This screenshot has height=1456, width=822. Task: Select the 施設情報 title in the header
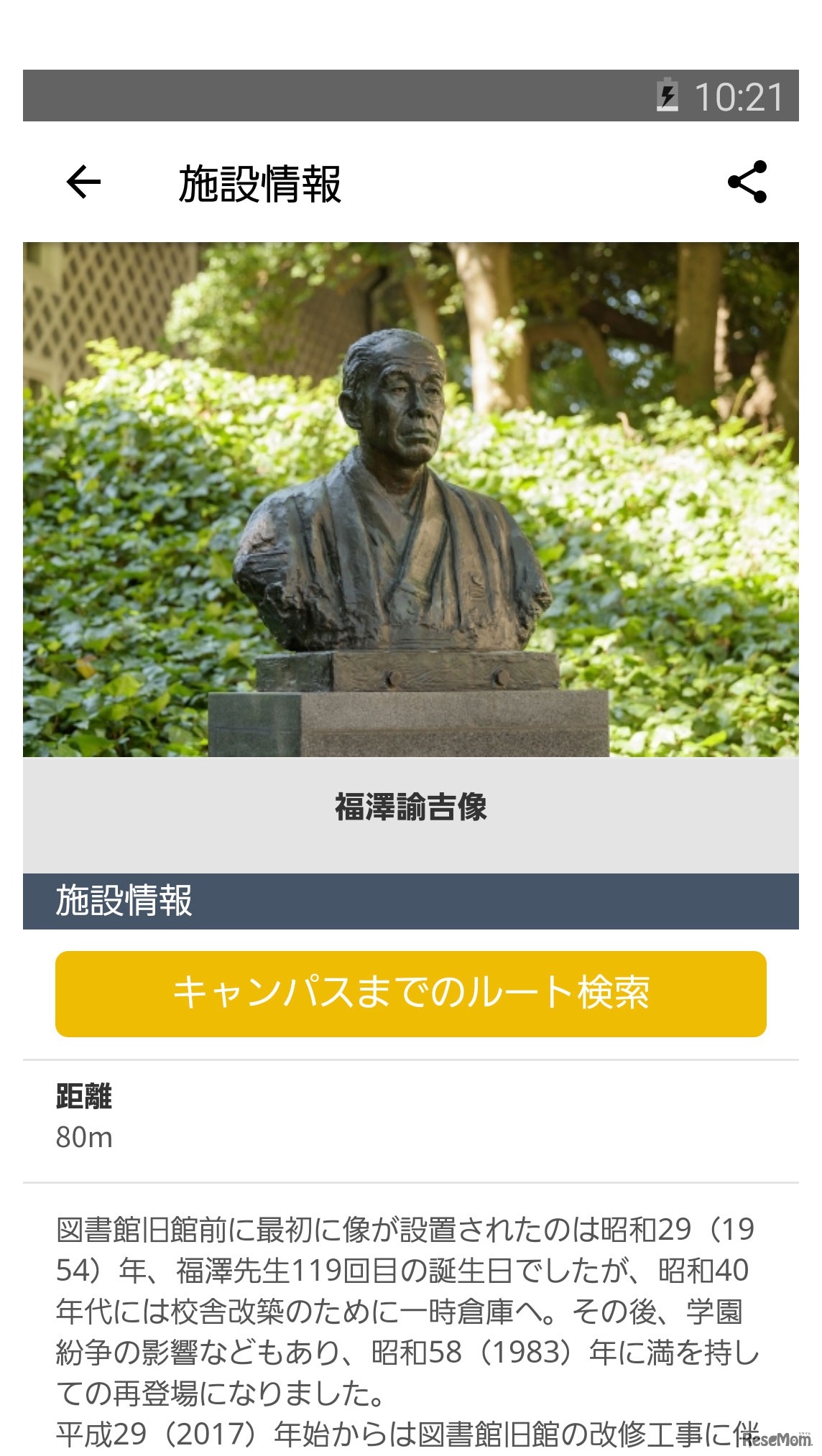coord(262,182)
